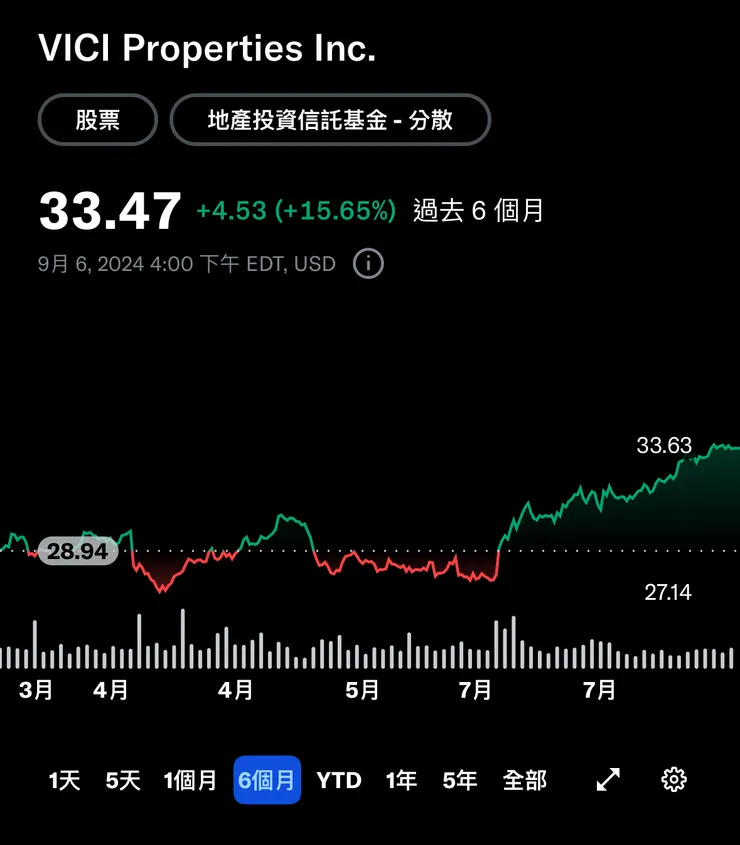Select the 地產投資信託基金 - 分散 category tag
Image resolution: width=740 pixels, height=845 pixels.
pos(331,119)
